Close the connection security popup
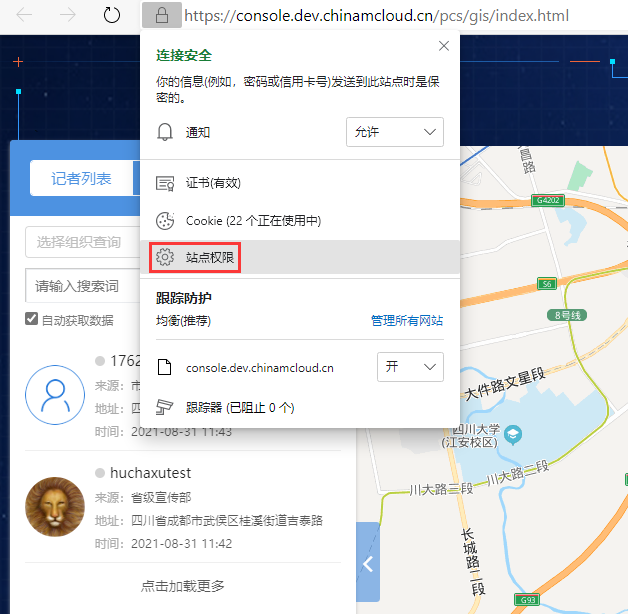The height and width of the screenshot is (614, 628). click(x=444, y=46)
